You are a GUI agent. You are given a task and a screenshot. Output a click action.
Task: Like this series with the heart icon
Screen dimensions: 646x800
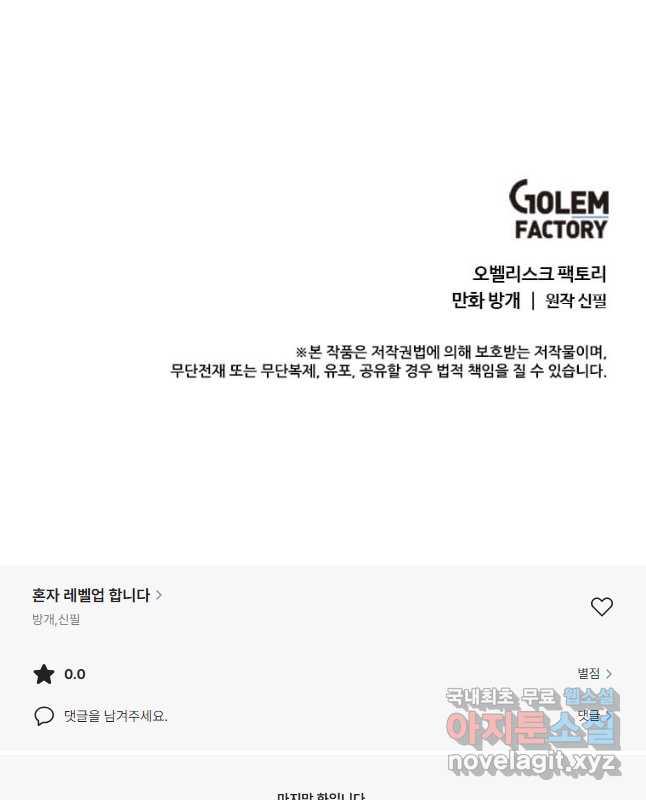pyautogui.click(x=601, y=607)
